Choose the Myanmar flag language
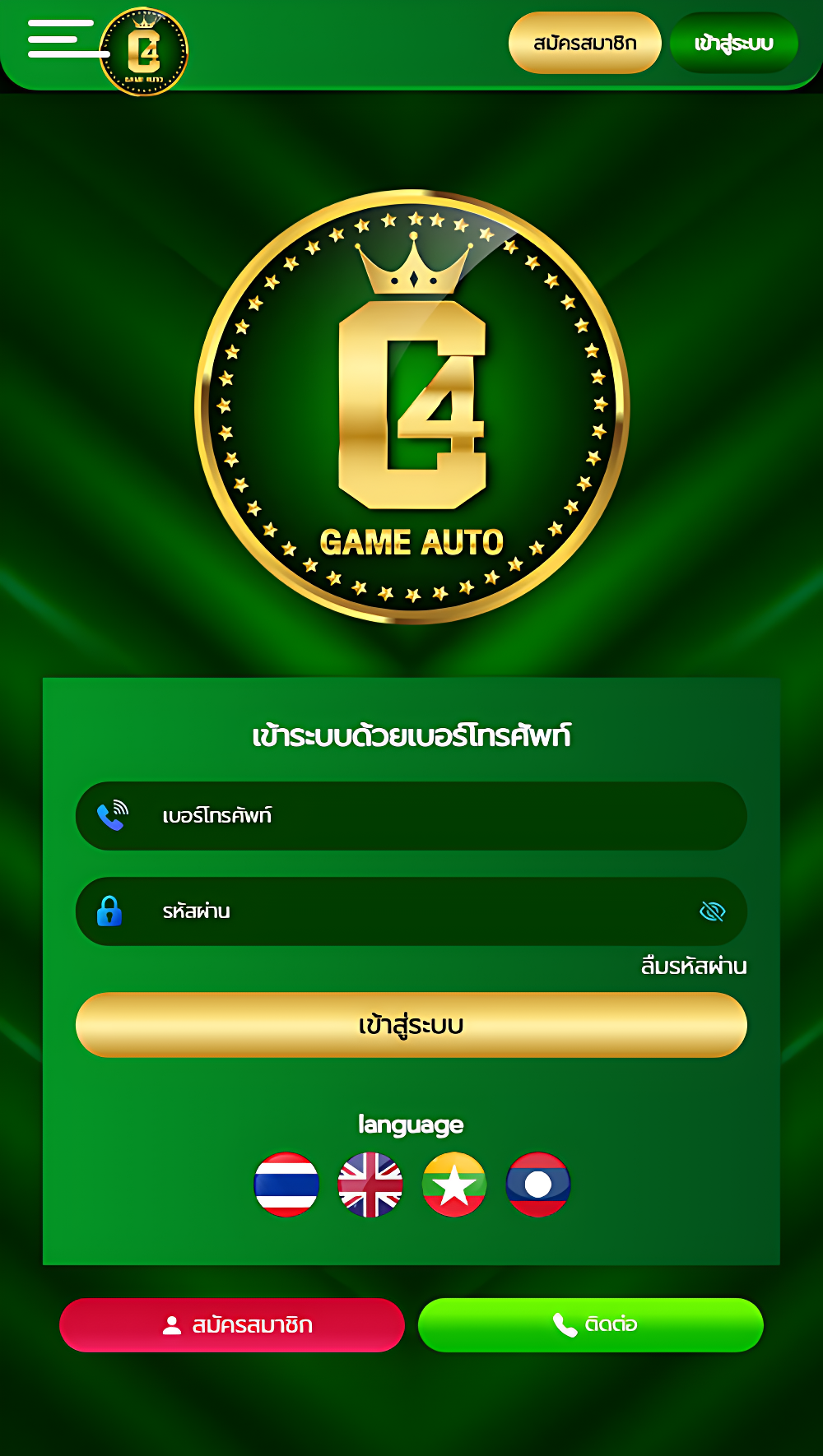 (x=454, y=1185)
